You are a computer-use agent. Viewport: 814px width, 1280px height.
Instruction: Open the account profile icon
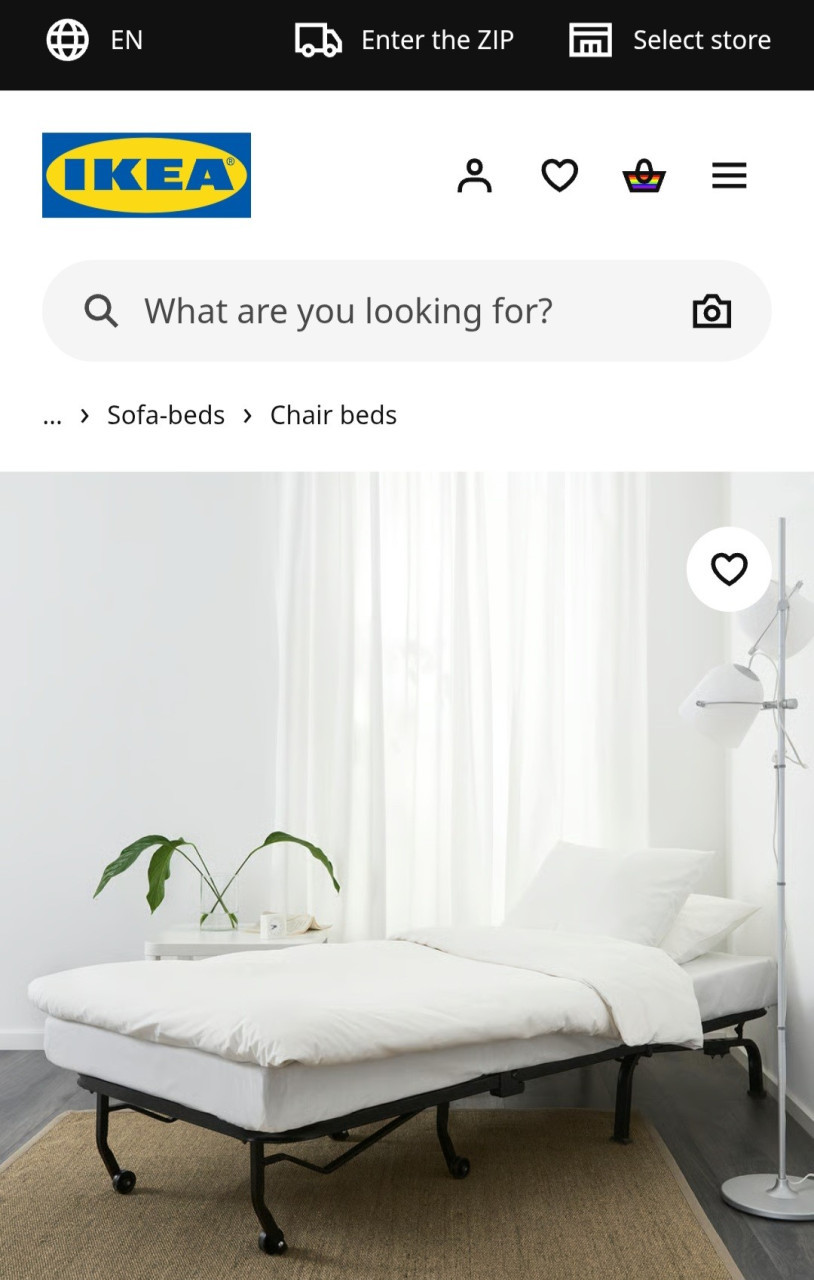pyautogui.click(x=474, y=176)
